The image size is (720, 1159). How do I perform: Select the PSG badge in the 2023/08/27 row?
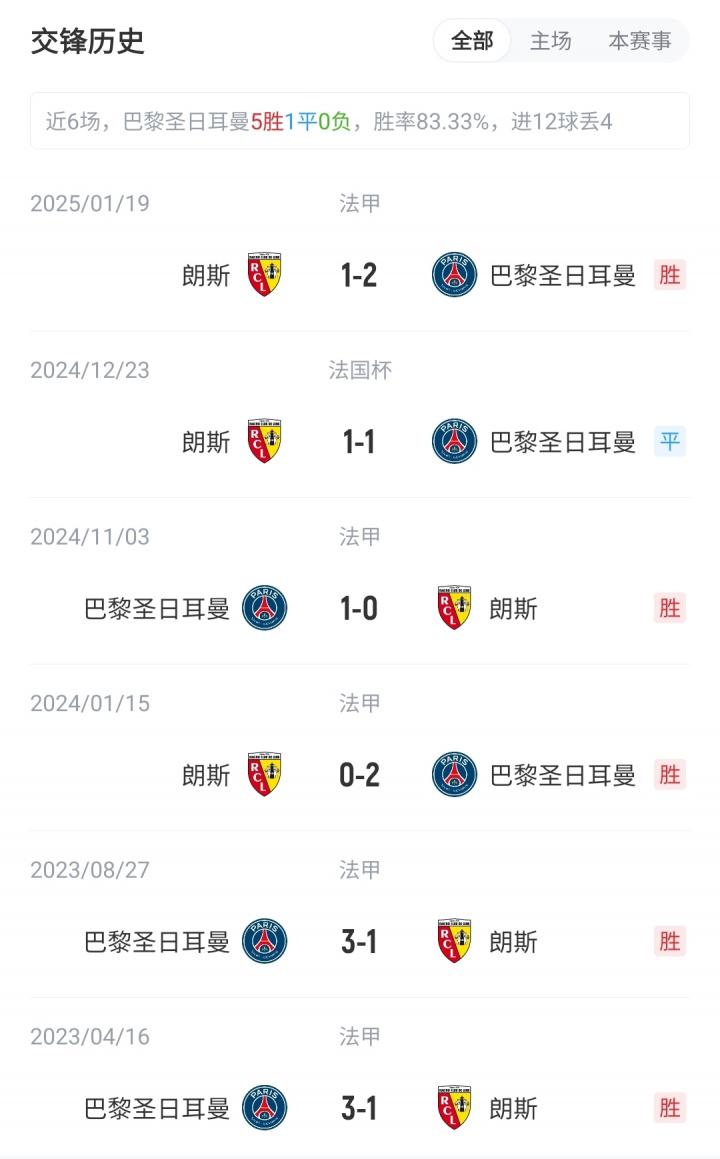tap(265, 942)
